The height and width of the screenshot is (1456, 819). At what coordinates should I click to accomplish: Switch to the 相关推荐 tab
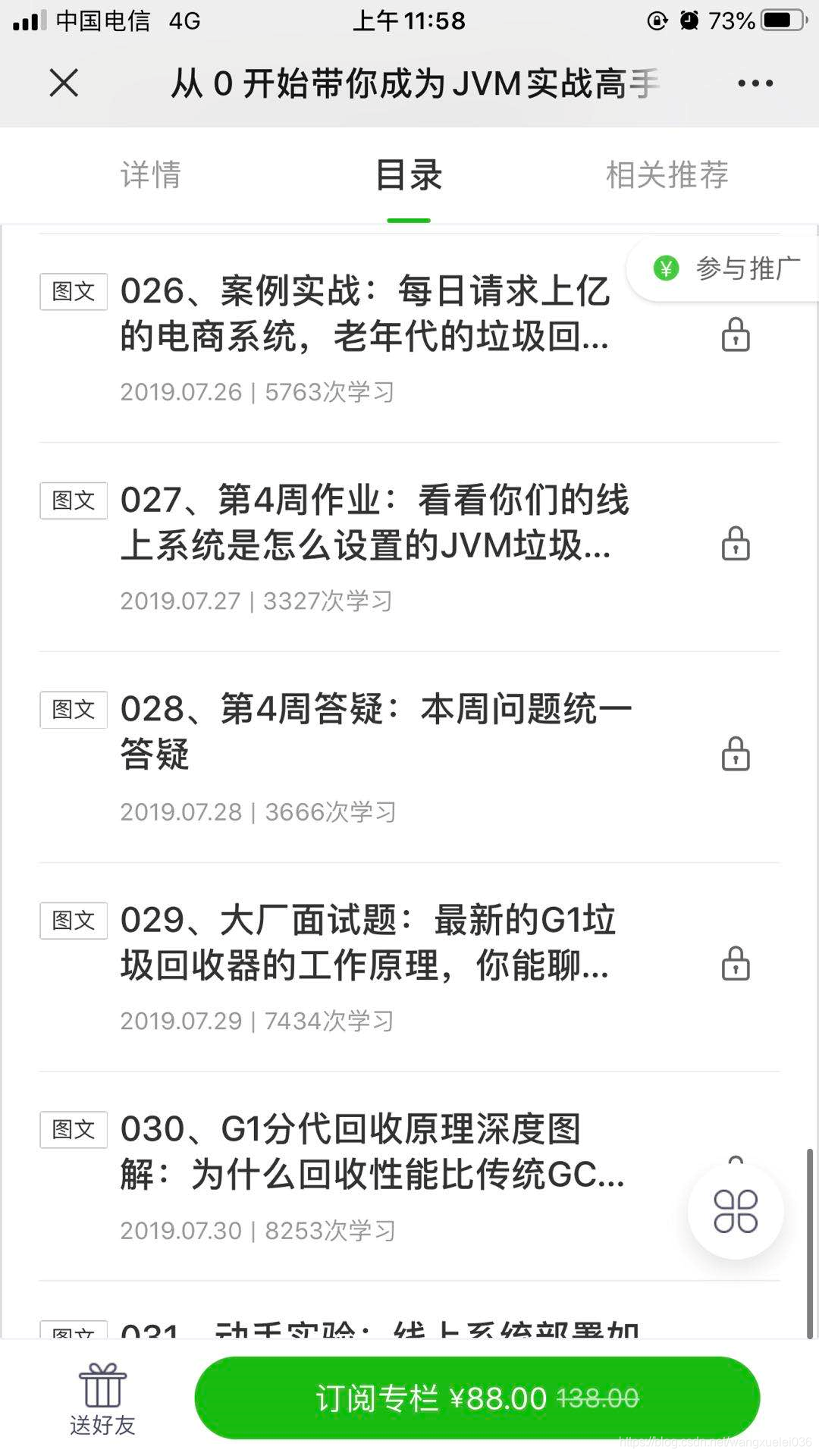(x=667, y=175)
